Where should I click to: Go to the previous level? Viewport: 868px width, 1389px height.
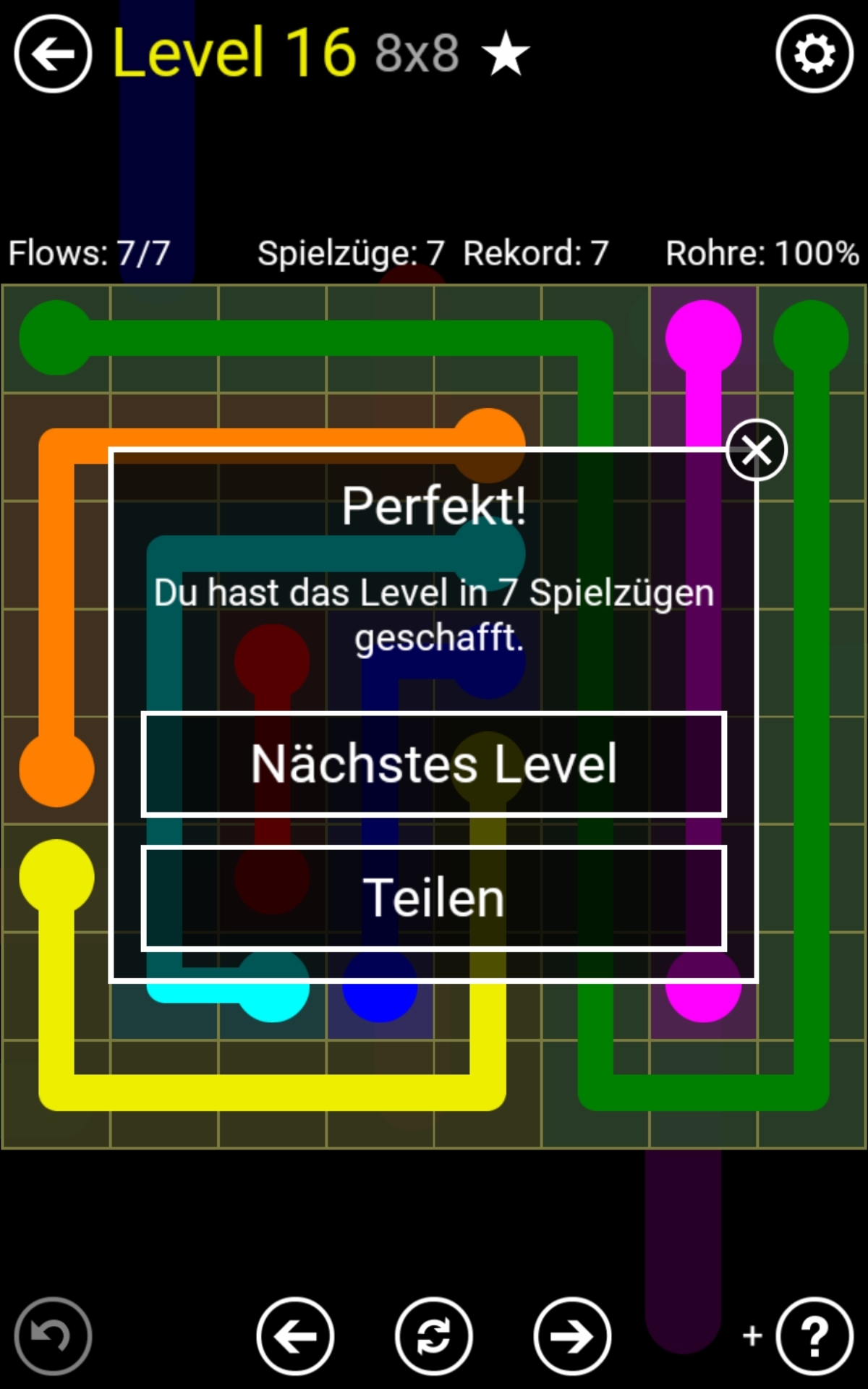(x=295, y=1336)
